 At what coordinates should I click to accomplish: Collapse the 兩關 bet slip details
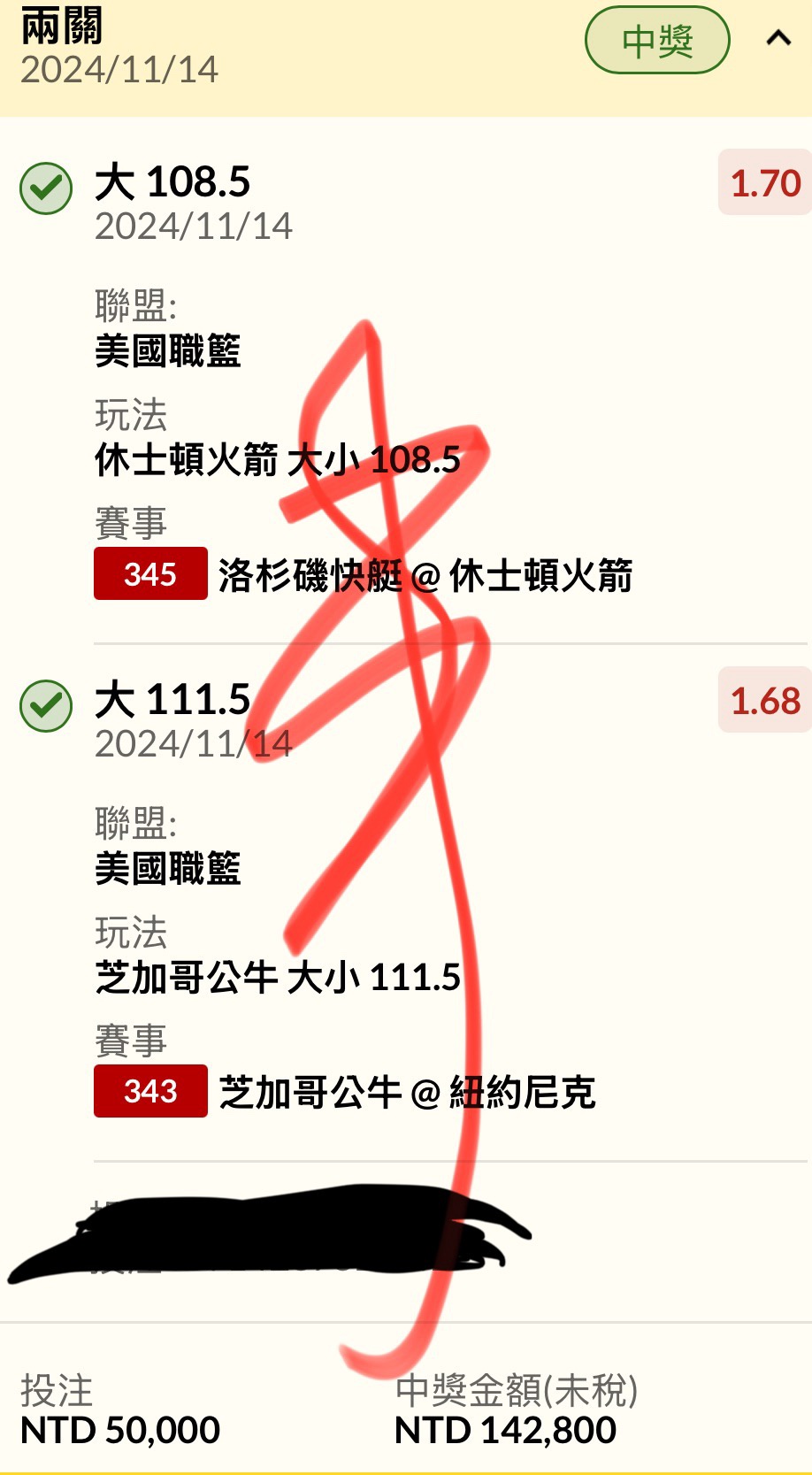[x=778, y=39]
